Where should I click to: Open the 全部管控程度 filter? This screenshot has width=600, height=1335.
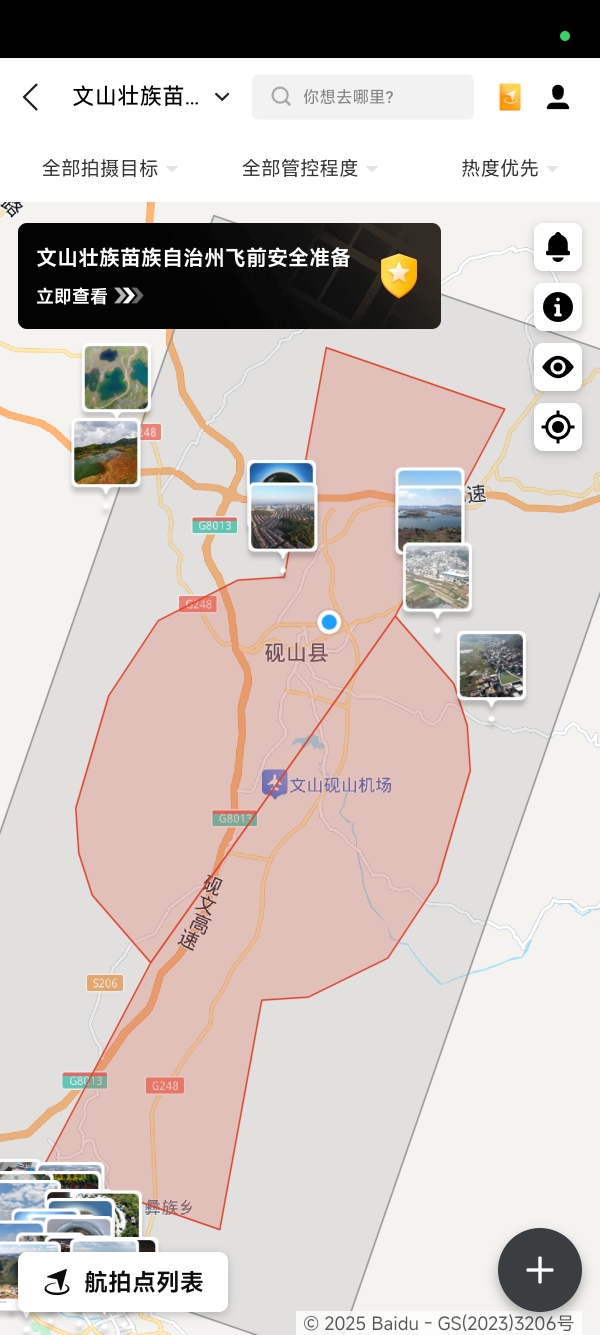click(309, 168)
